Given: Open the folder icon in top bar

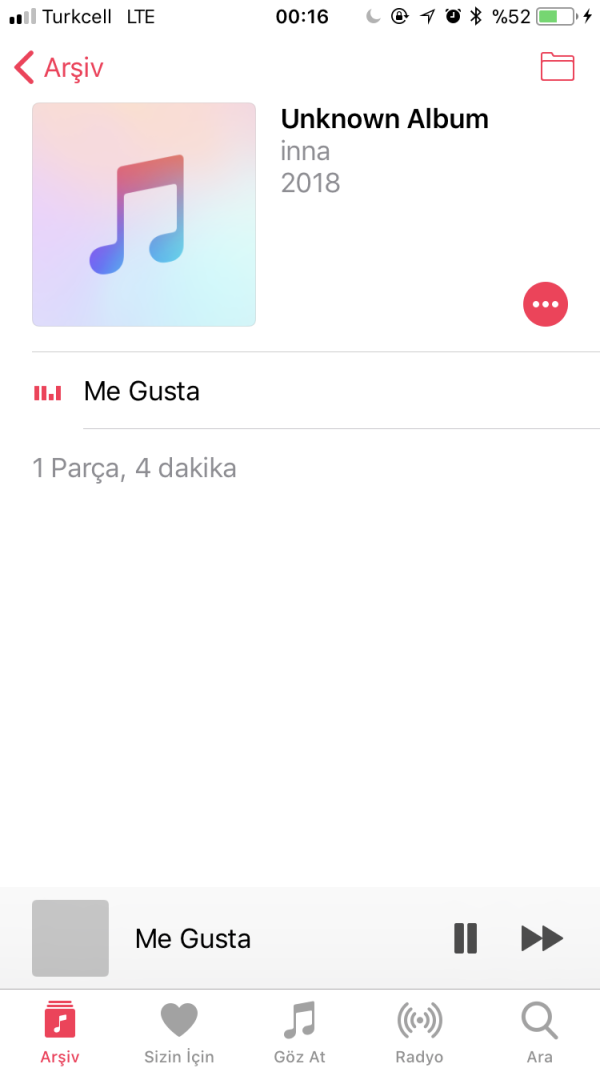Looking at the screenshot, I should 557,66.
